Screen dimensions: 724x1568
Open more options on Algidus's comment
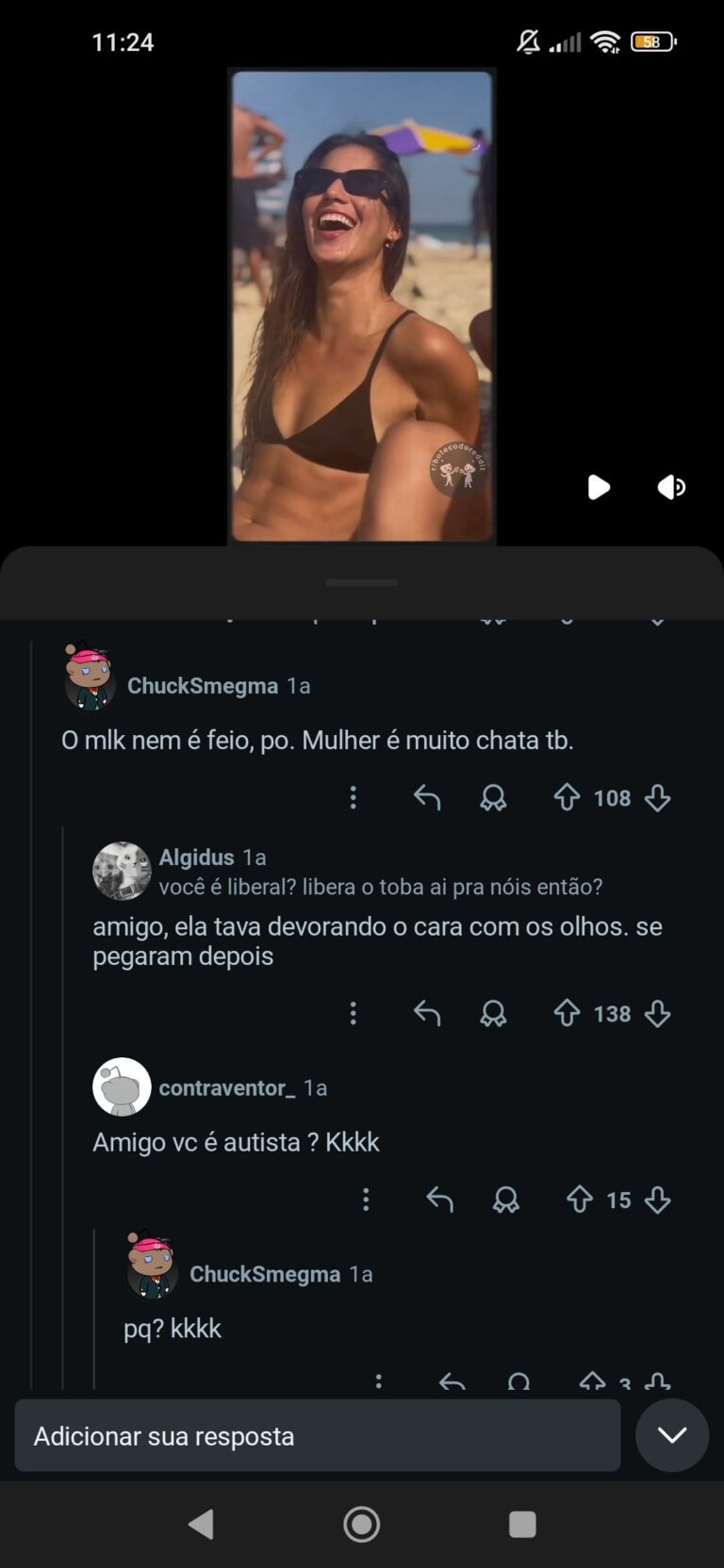(354, 1014)
